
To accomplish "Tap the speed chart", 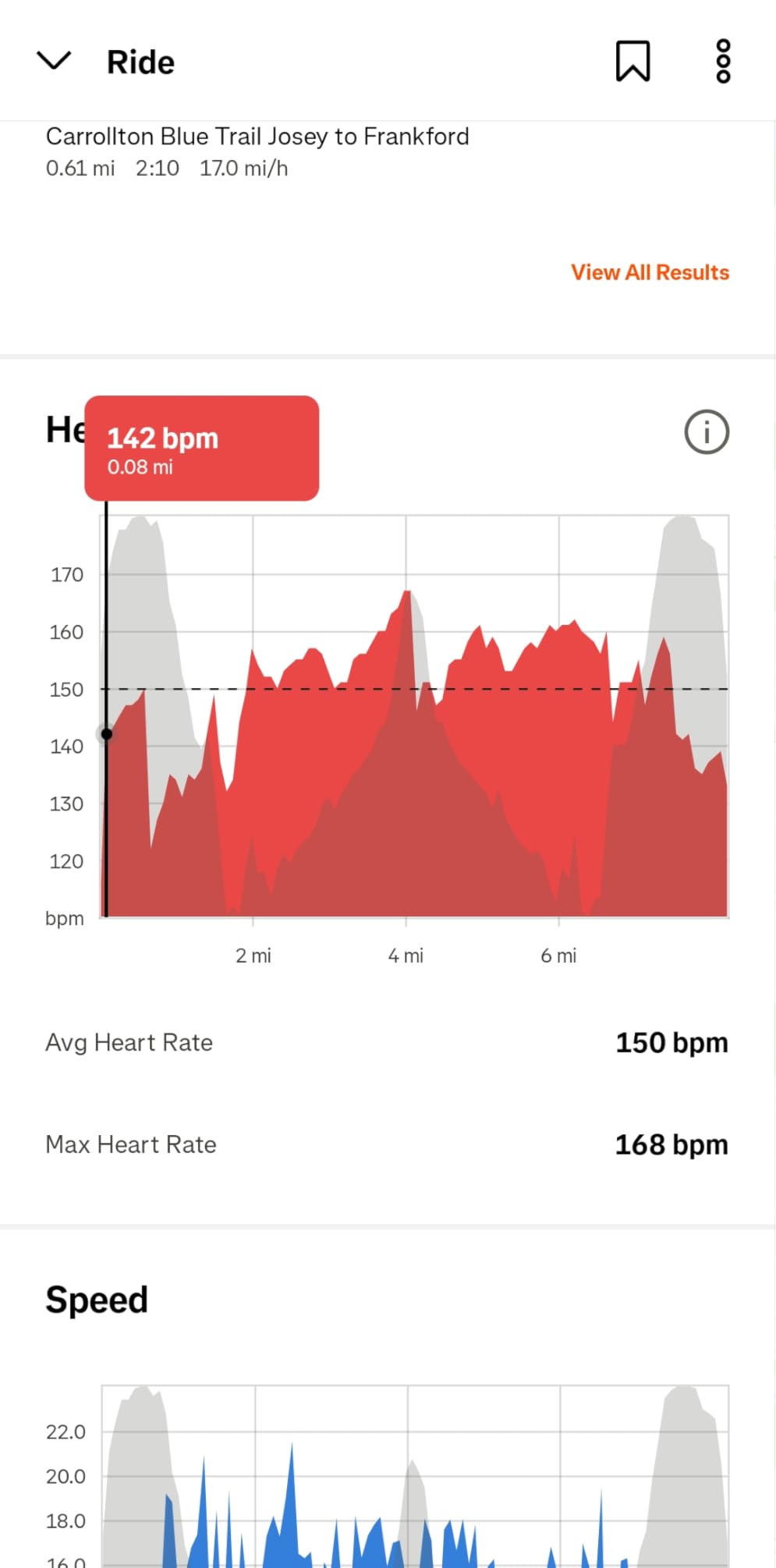I will click(415, 1476).
